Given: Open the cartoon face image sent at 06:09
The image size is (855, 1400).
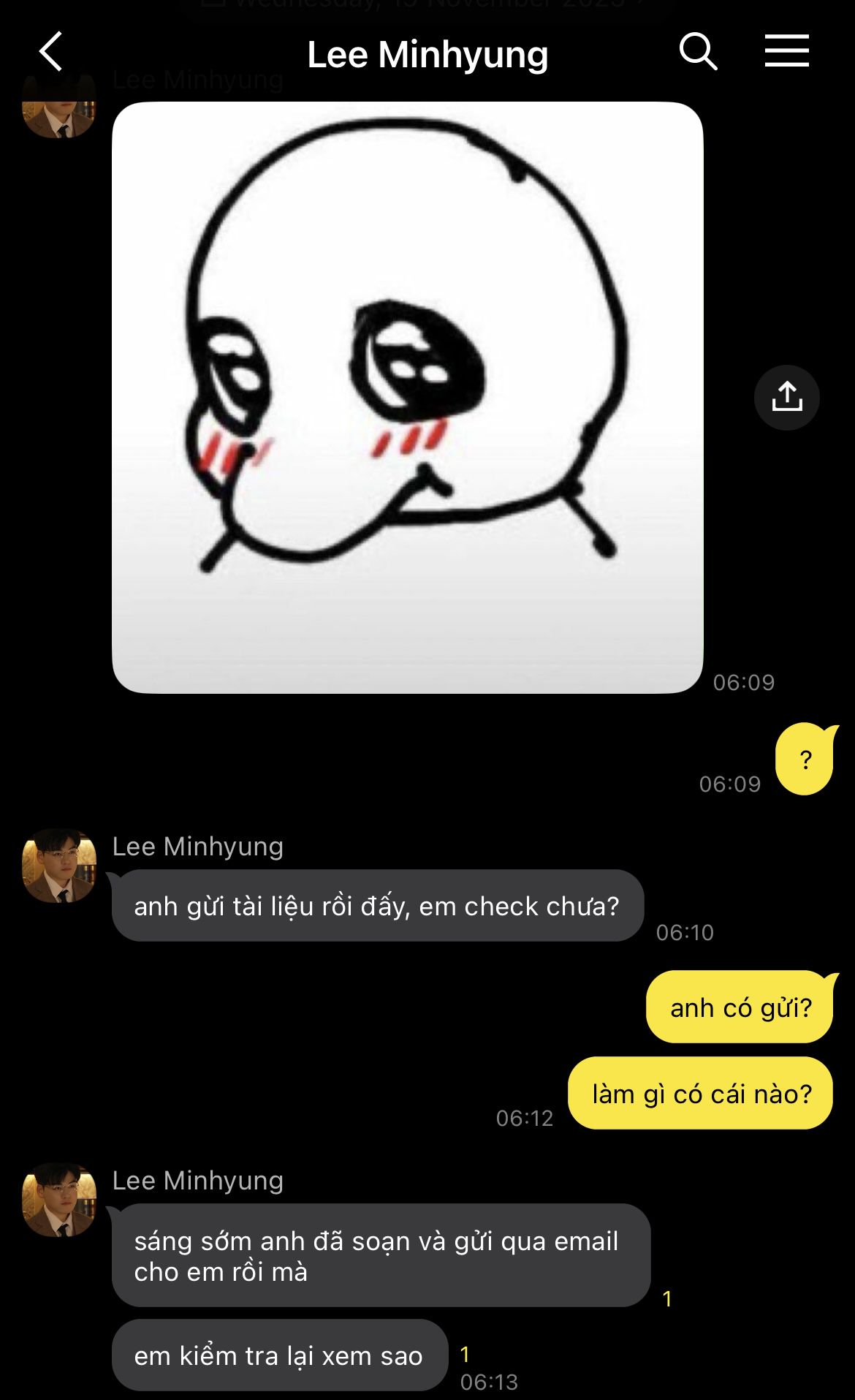Looking at the screenshot, I should click(x=407, y=397).
